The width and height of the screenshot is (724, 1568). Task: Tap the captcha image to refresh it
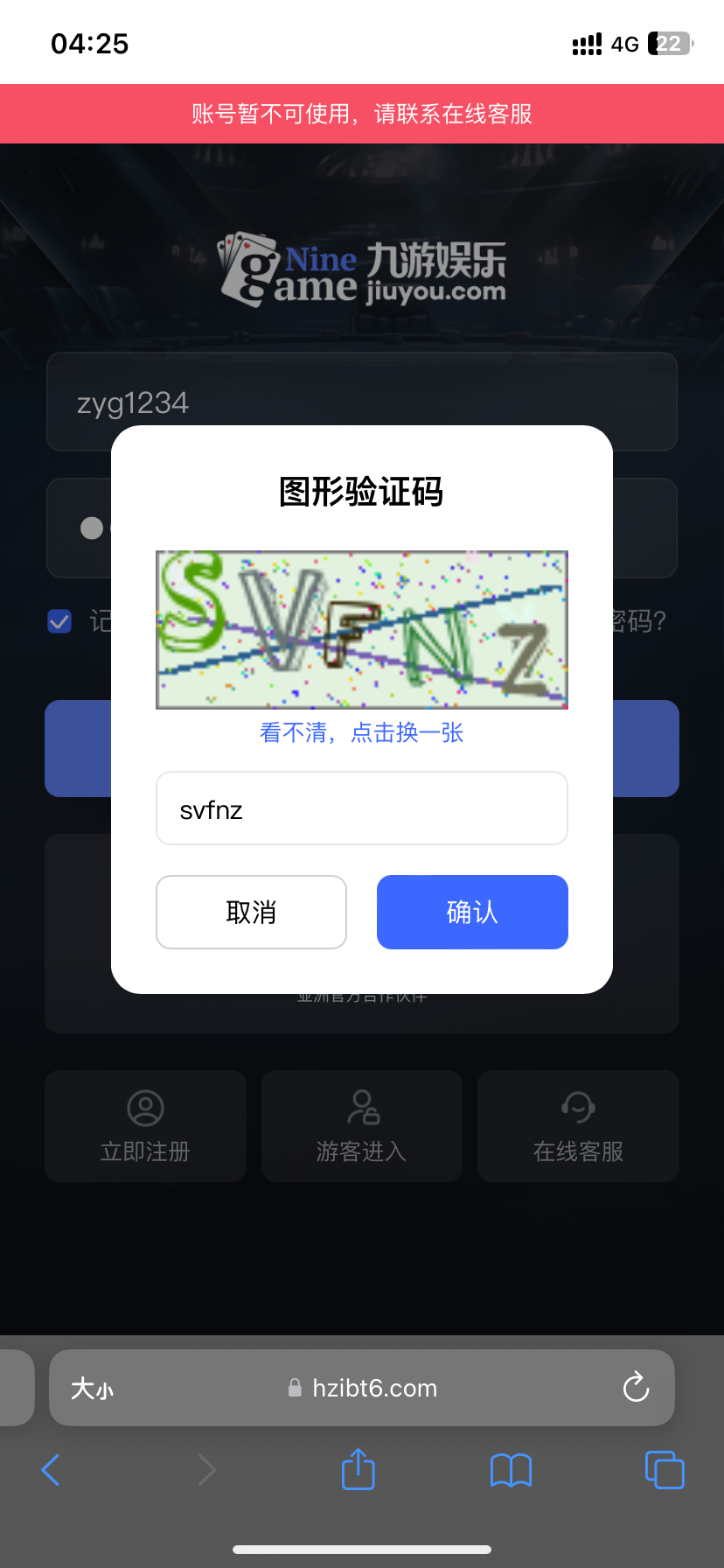click(361, 629)
